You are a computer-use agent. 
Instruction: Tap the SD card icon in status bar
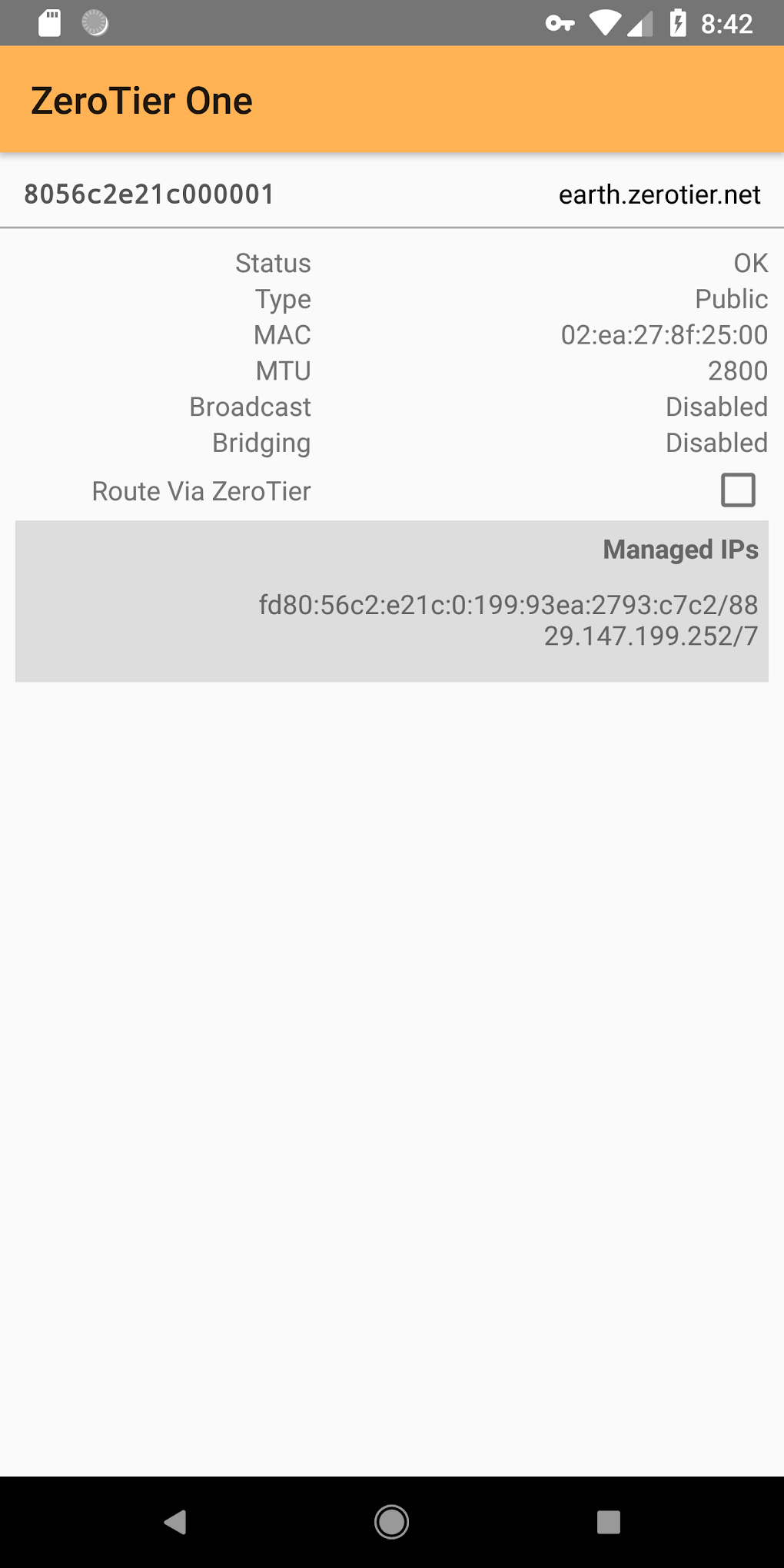pyautogui.click(x=50, y=22)
